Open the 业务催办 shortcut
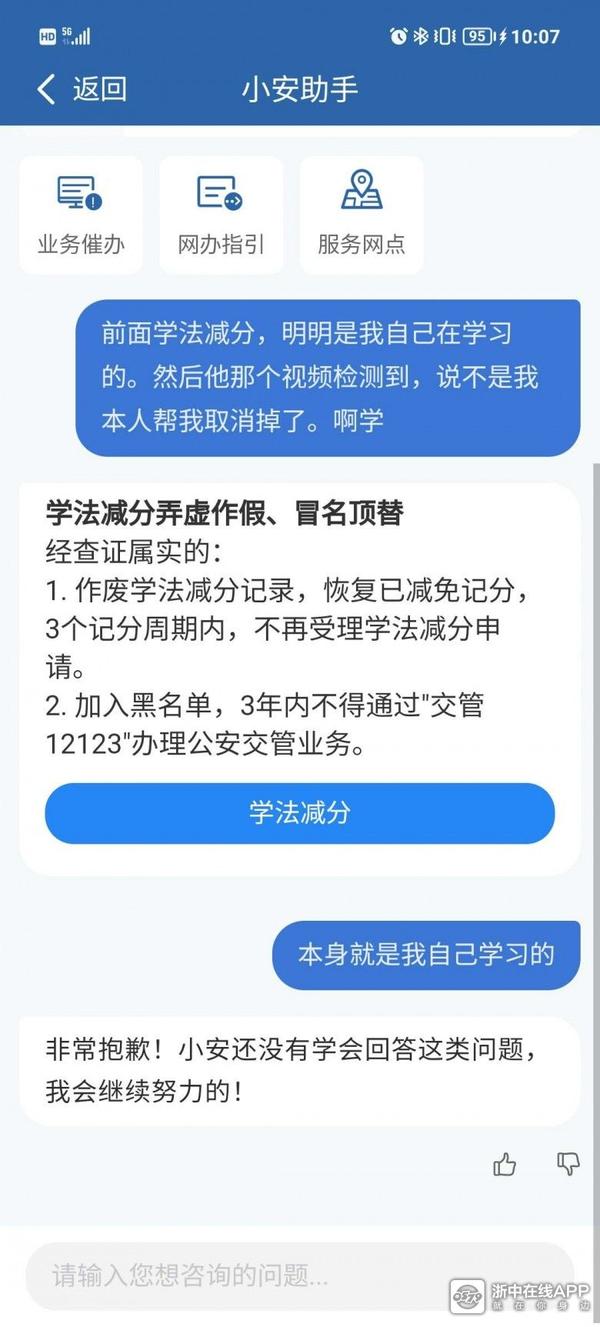The image size is (600, 1327). click(x=81, y=214)
